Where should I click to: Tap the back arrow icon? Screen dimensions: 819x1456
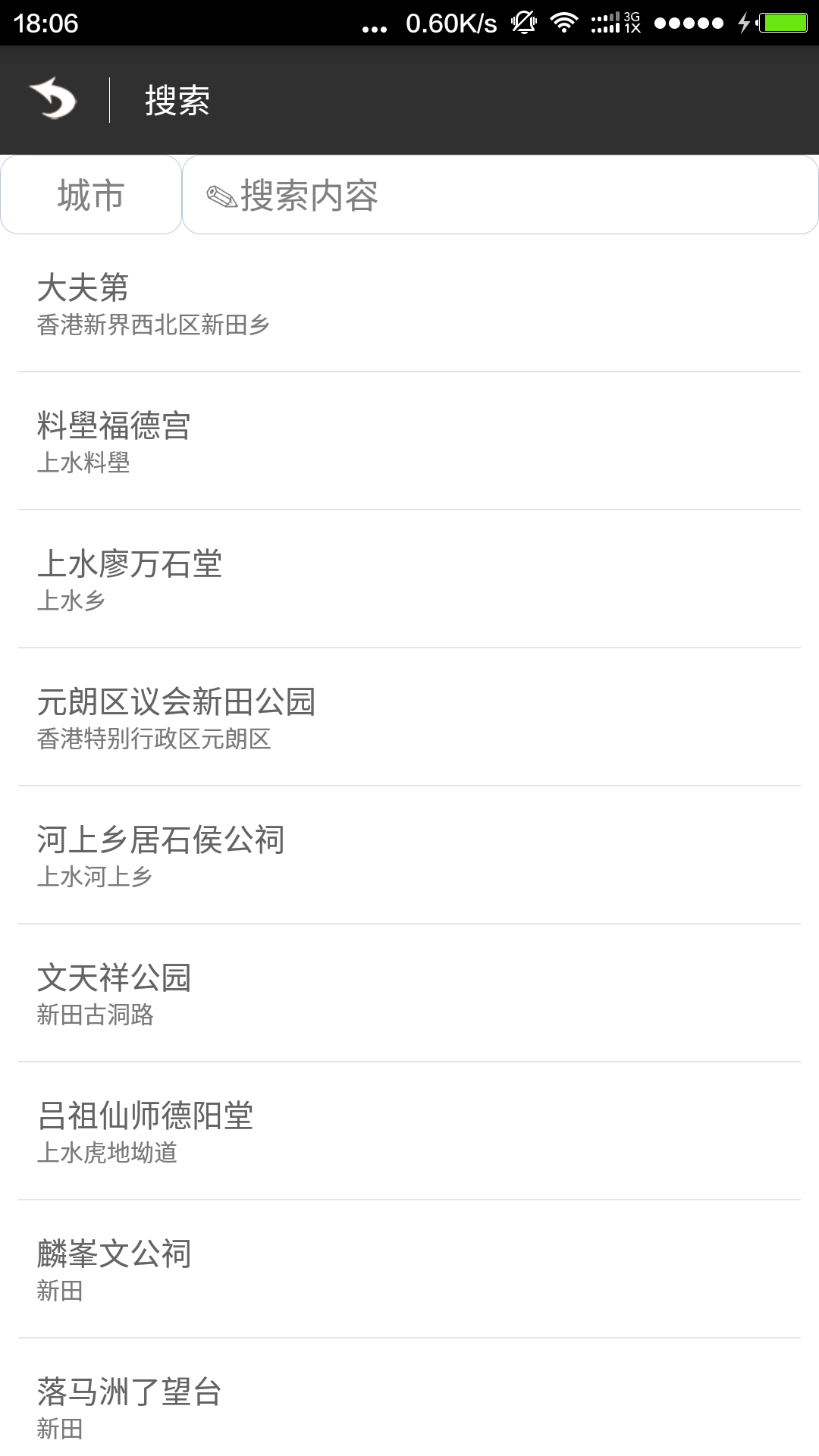pyautogui.click(x=53, y=101)
